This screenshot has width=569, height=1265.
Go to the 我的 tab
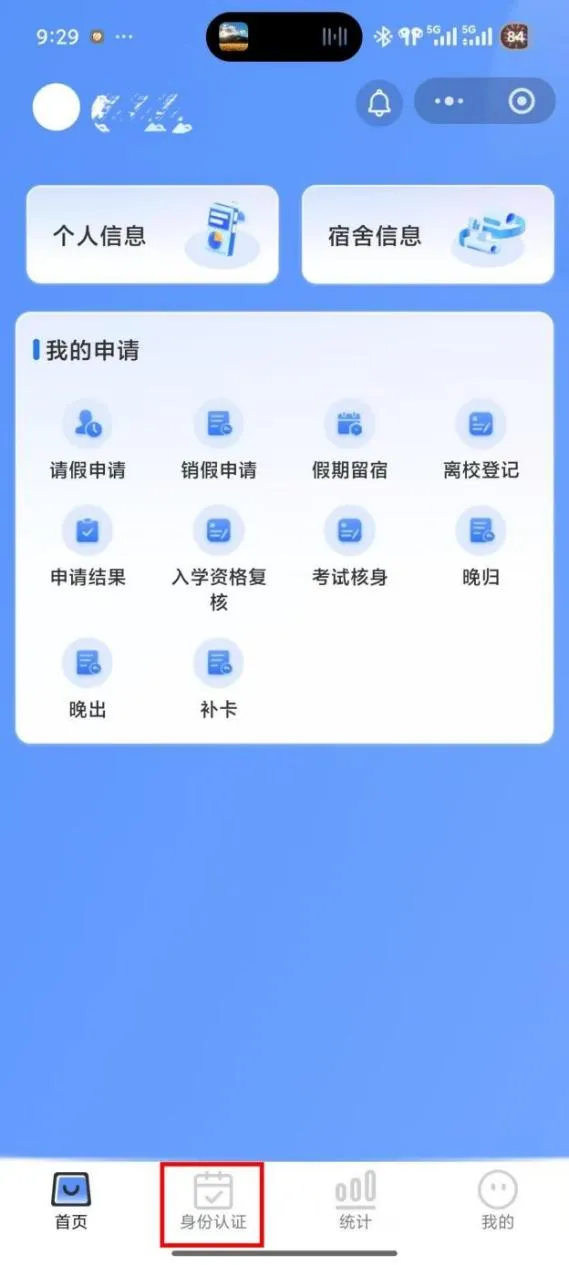coord(497,1200)
